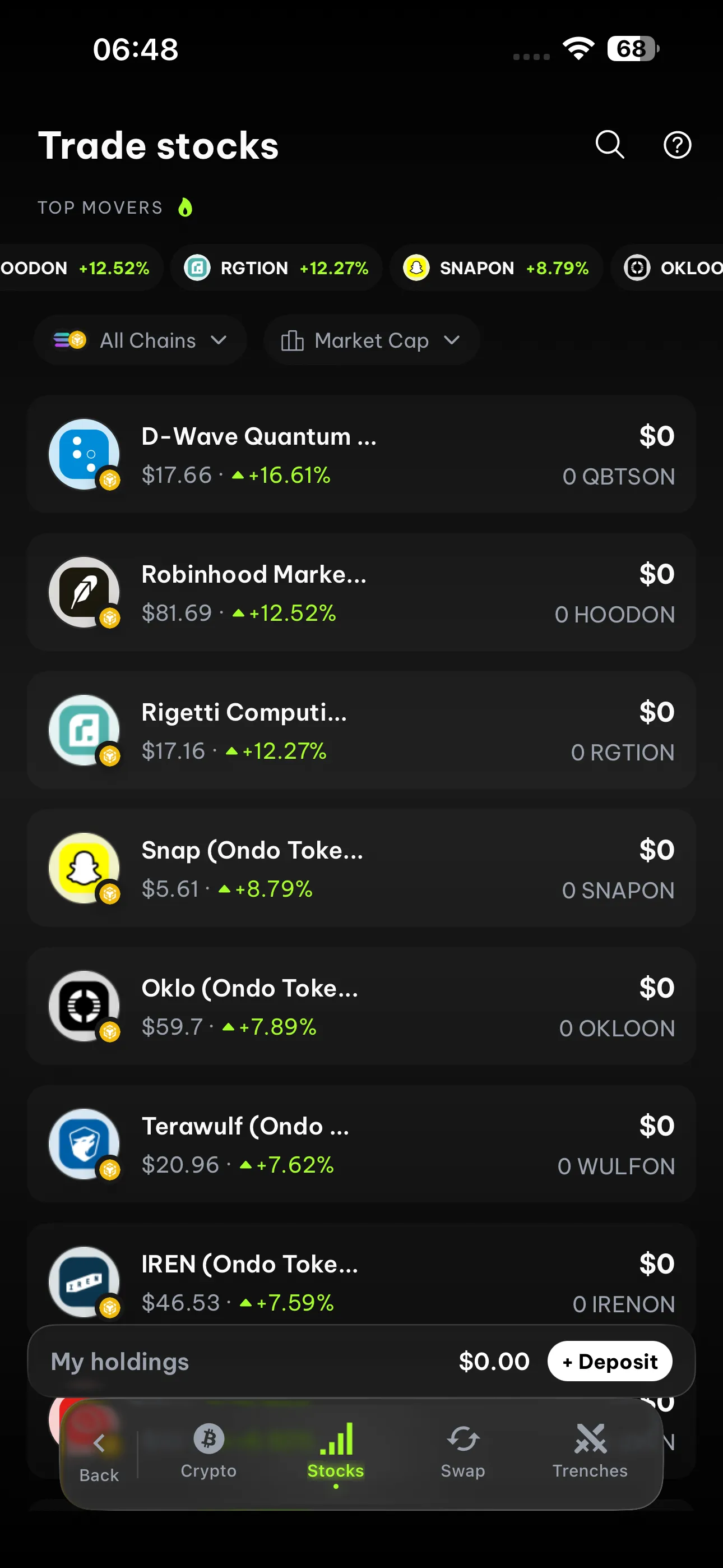Tap the + Deposit button
The image size is (723, 1568).
pyautogui.click(x=609, y=1362)
